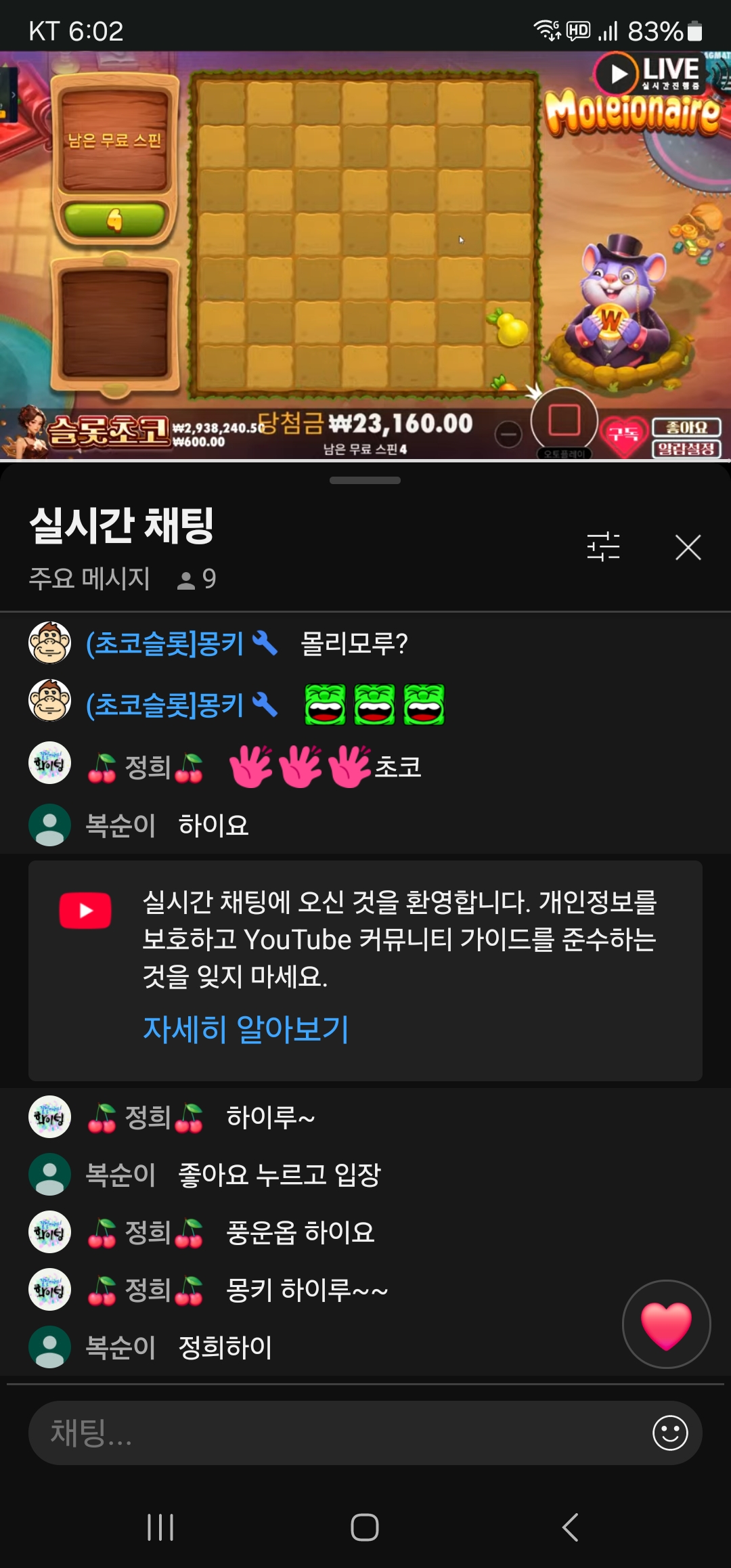The height and width of the screenshot is (1568, 731).
Task: Open the live chat filter settings
Action: (x=603, y=546)
